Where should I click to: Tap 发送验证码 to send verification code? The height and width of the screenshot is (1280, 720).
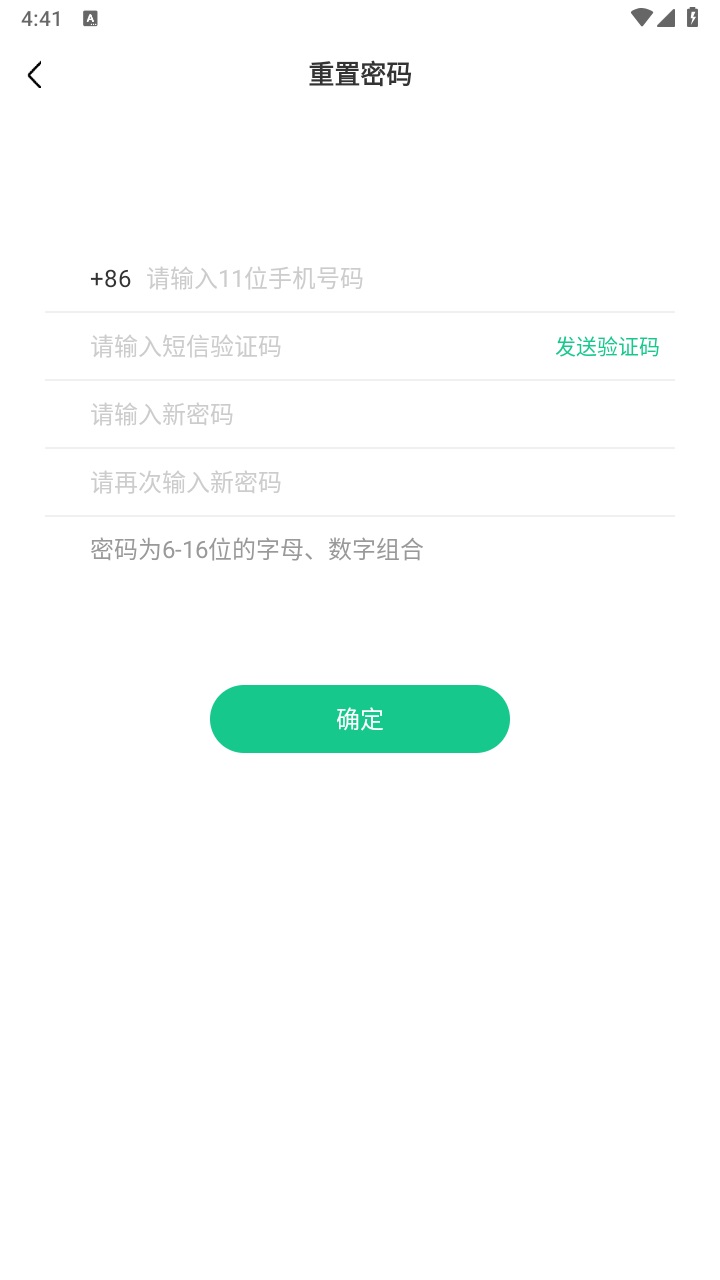(608, 347)
